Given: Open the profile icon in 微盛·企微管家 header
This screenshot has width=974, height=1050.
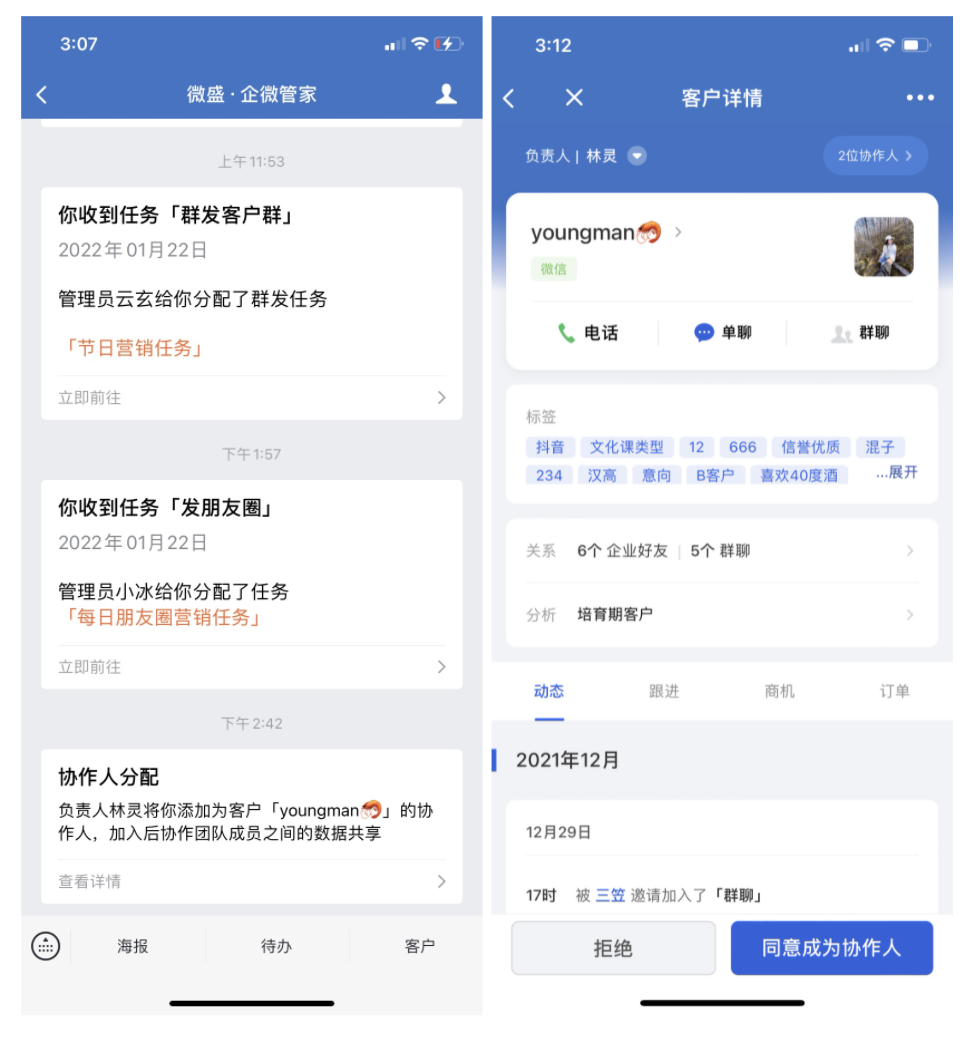Looking at the screenshot, I should click(x=446, y=94).
